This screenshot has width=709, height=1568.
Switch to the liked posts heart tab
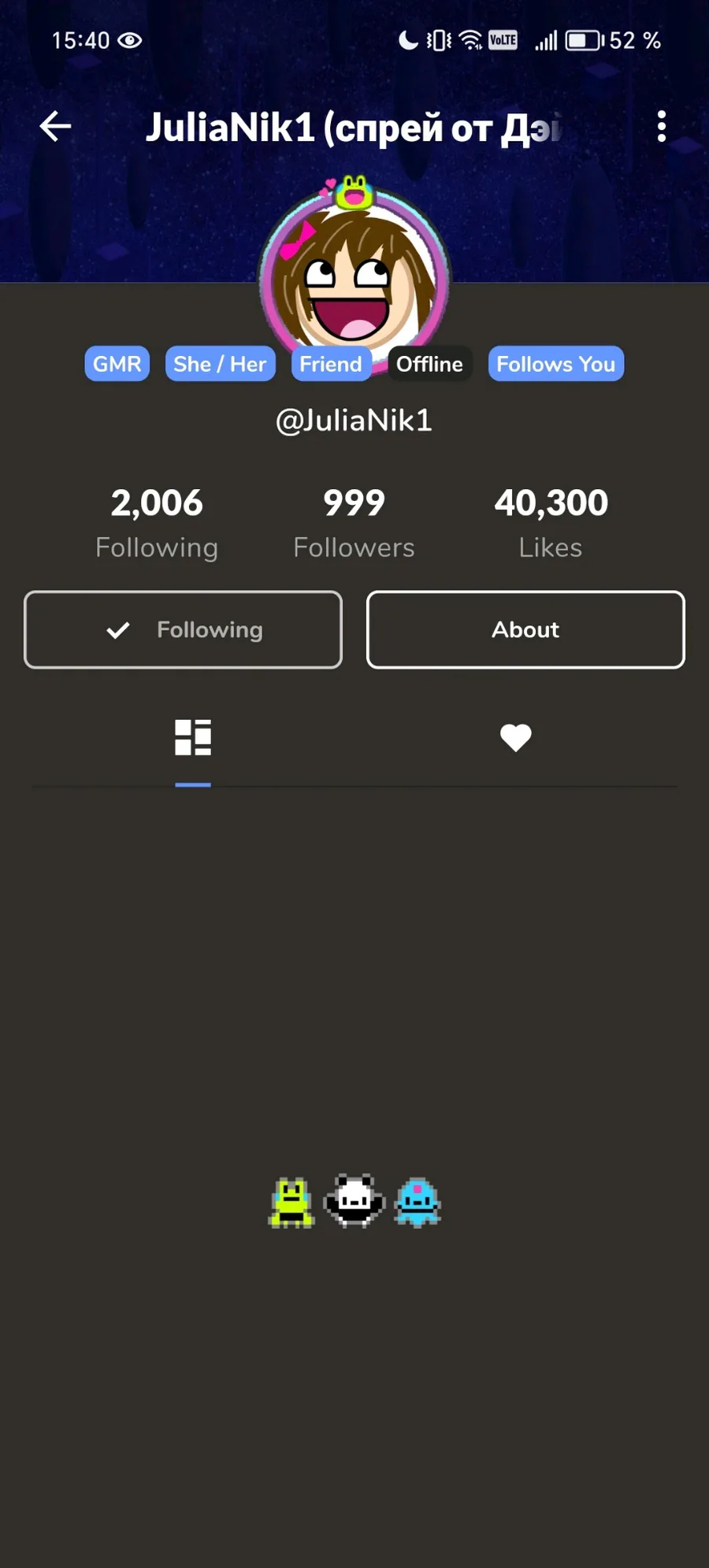pyautogui.click(x=516, y=738)
